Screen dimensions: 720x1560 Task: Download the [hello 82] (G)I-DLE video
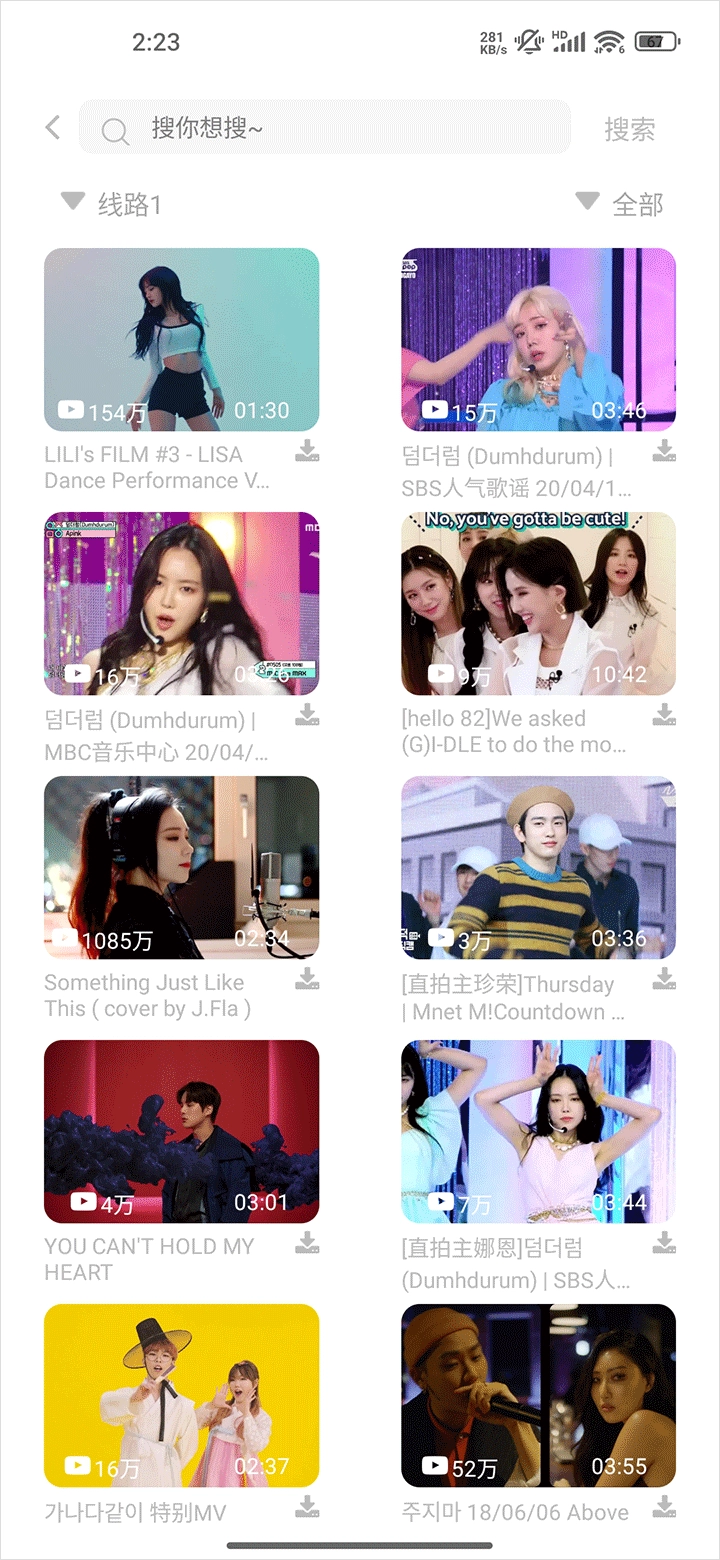click(664, 715)
